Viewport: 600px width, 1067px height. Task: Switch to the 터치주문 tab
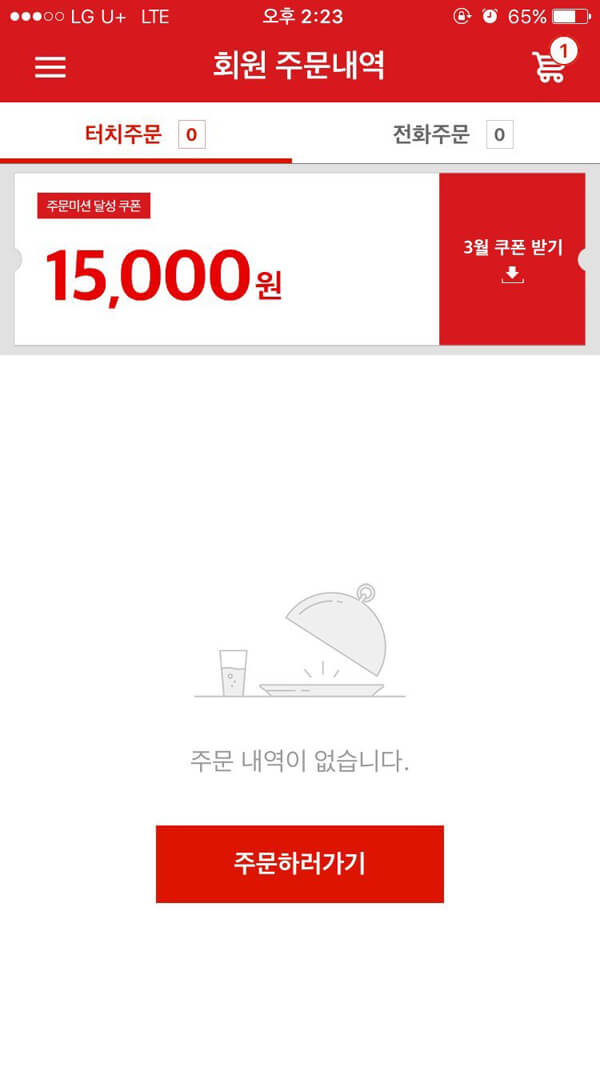145,135
